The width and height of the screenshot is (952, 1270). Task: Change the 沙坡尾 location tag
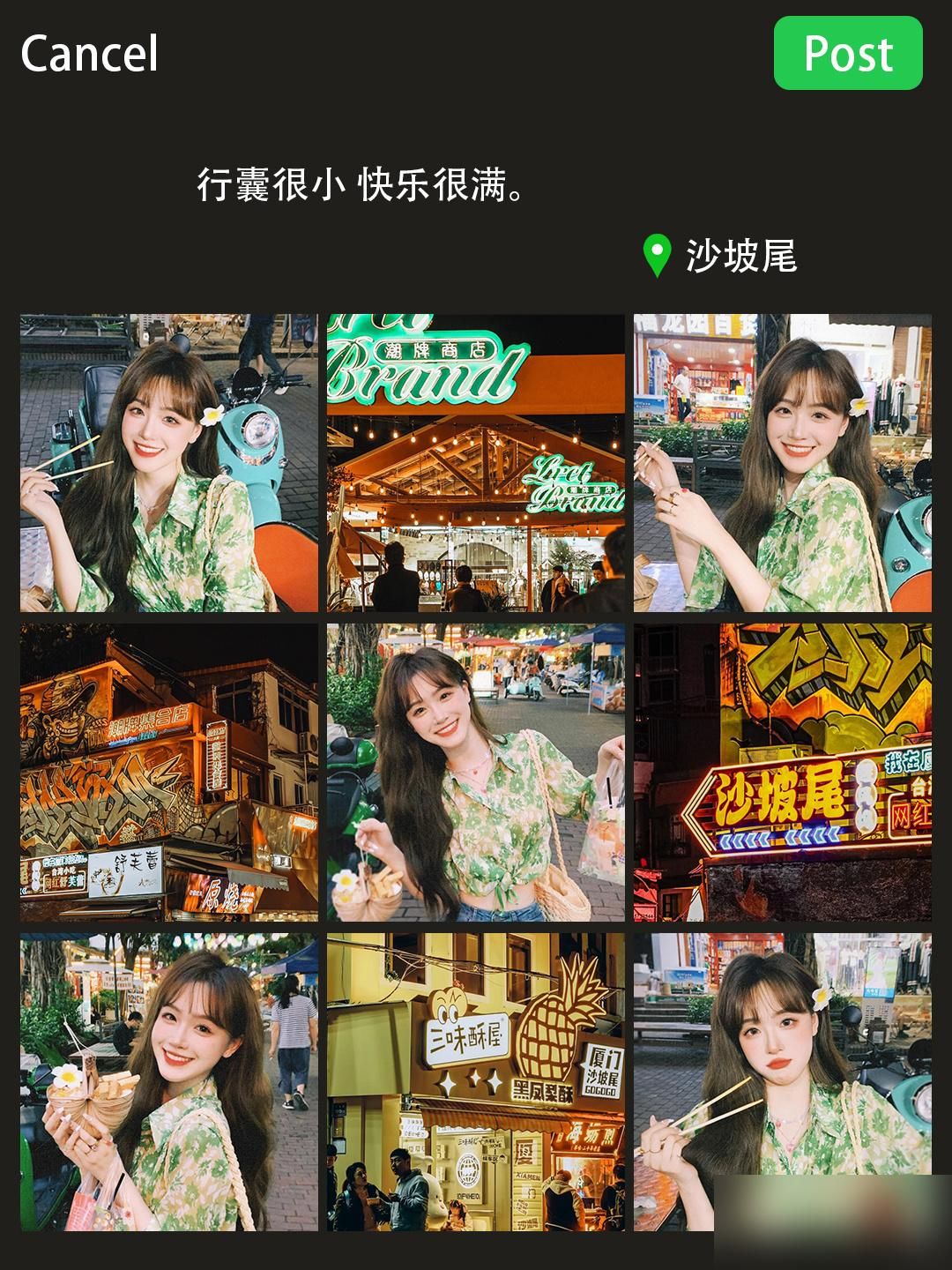point(721,256)
